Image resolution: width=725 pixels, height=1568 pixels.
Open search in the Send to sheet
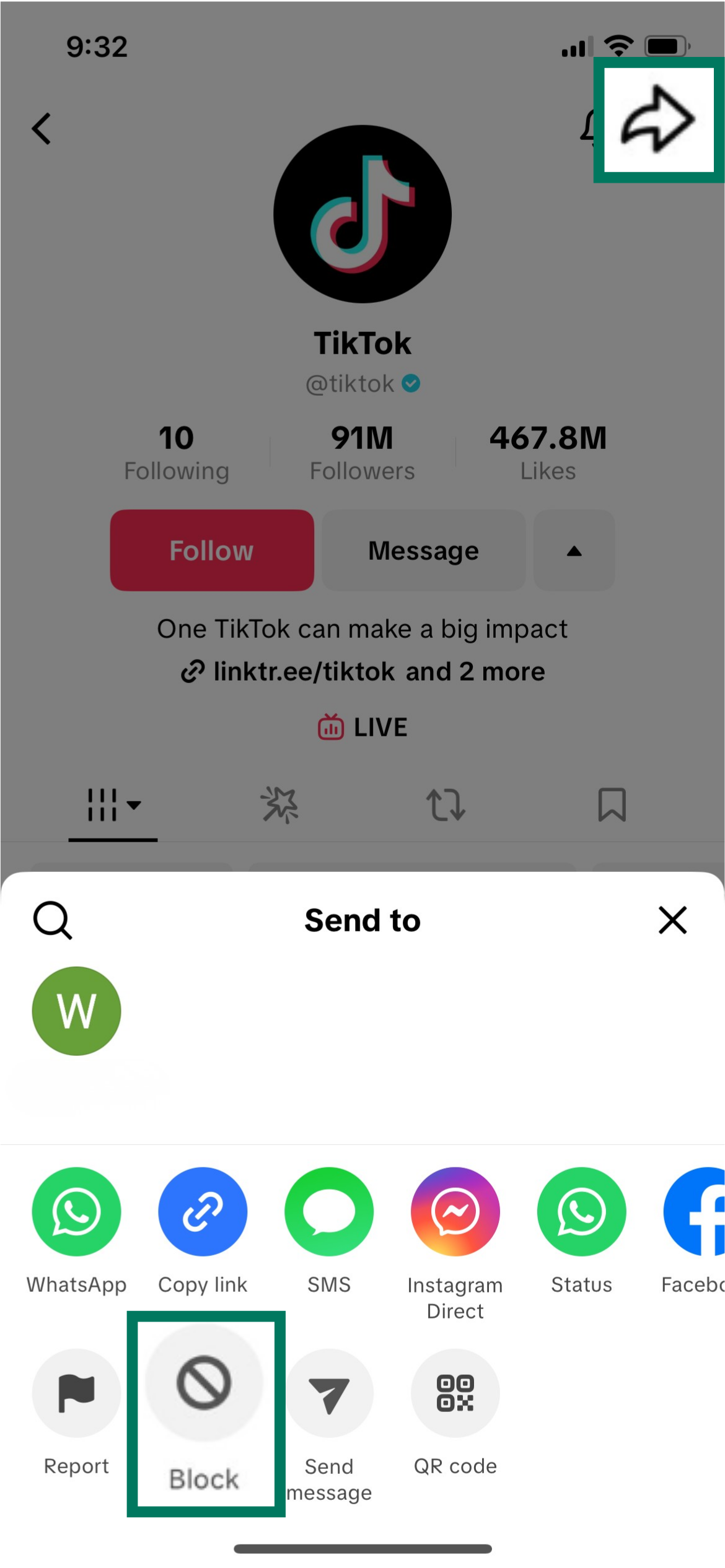click(x=53, y=920)
